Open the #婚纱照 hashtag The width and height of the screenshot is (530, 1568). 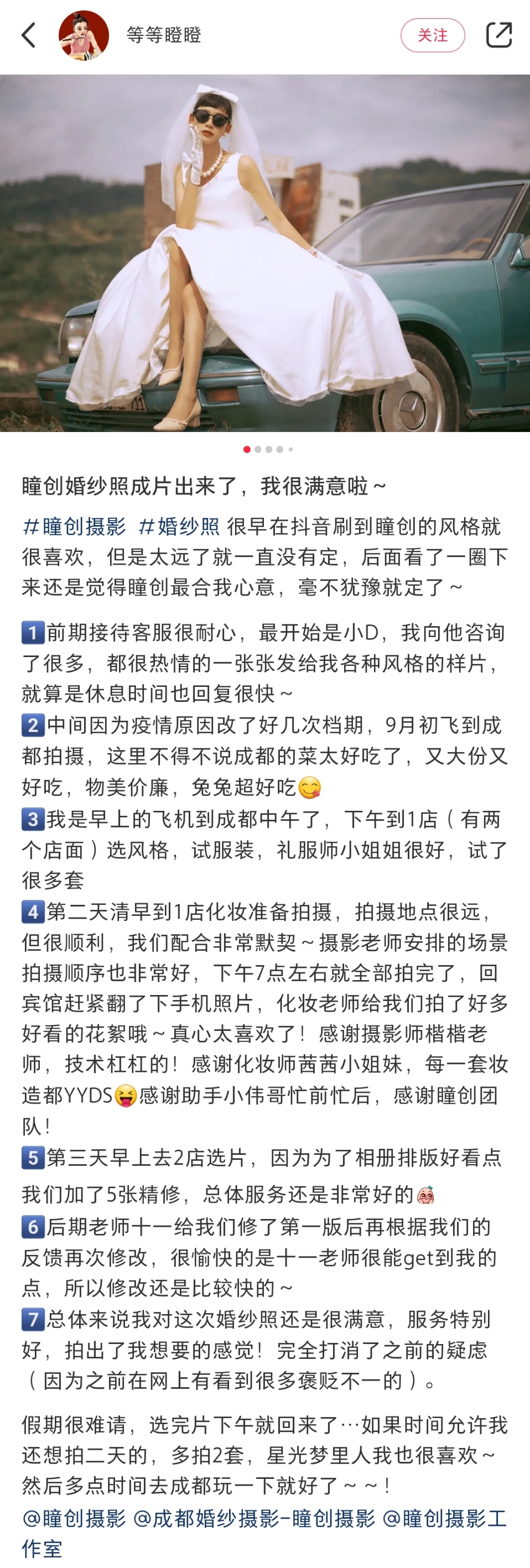(x=179, y=527)
